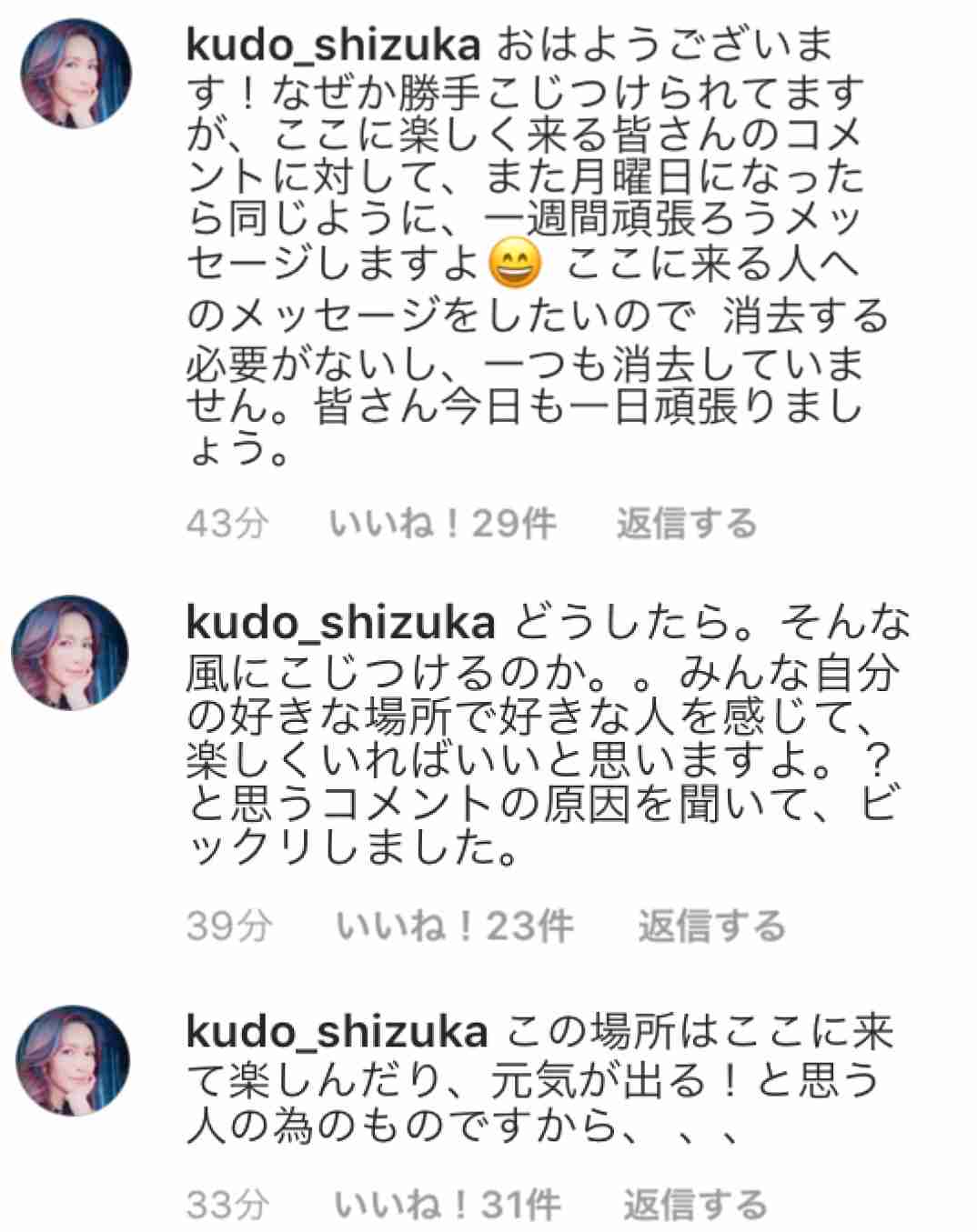Click 返信する under the second comment
Image resolution: width=977 pixels, height=1232 pixels.
[x=711, y=926]
